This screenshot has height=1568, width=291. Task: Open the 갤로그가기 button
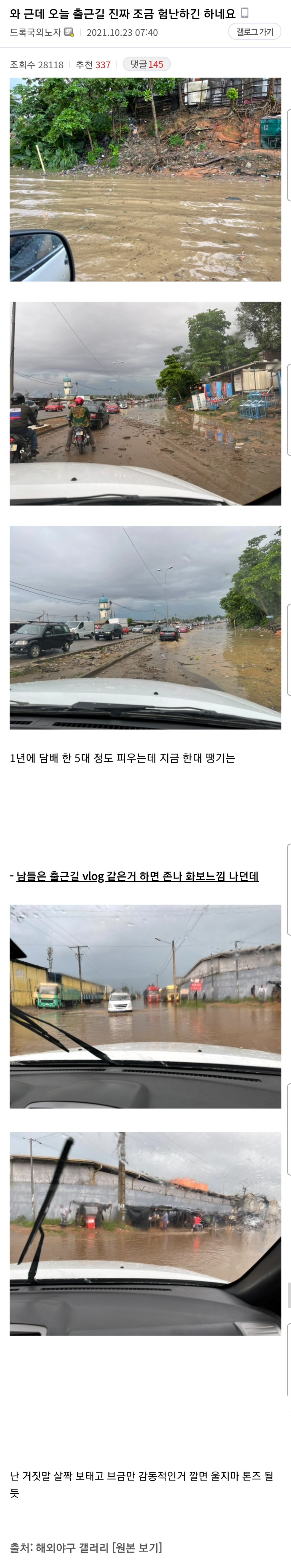(x=254, y=32)
